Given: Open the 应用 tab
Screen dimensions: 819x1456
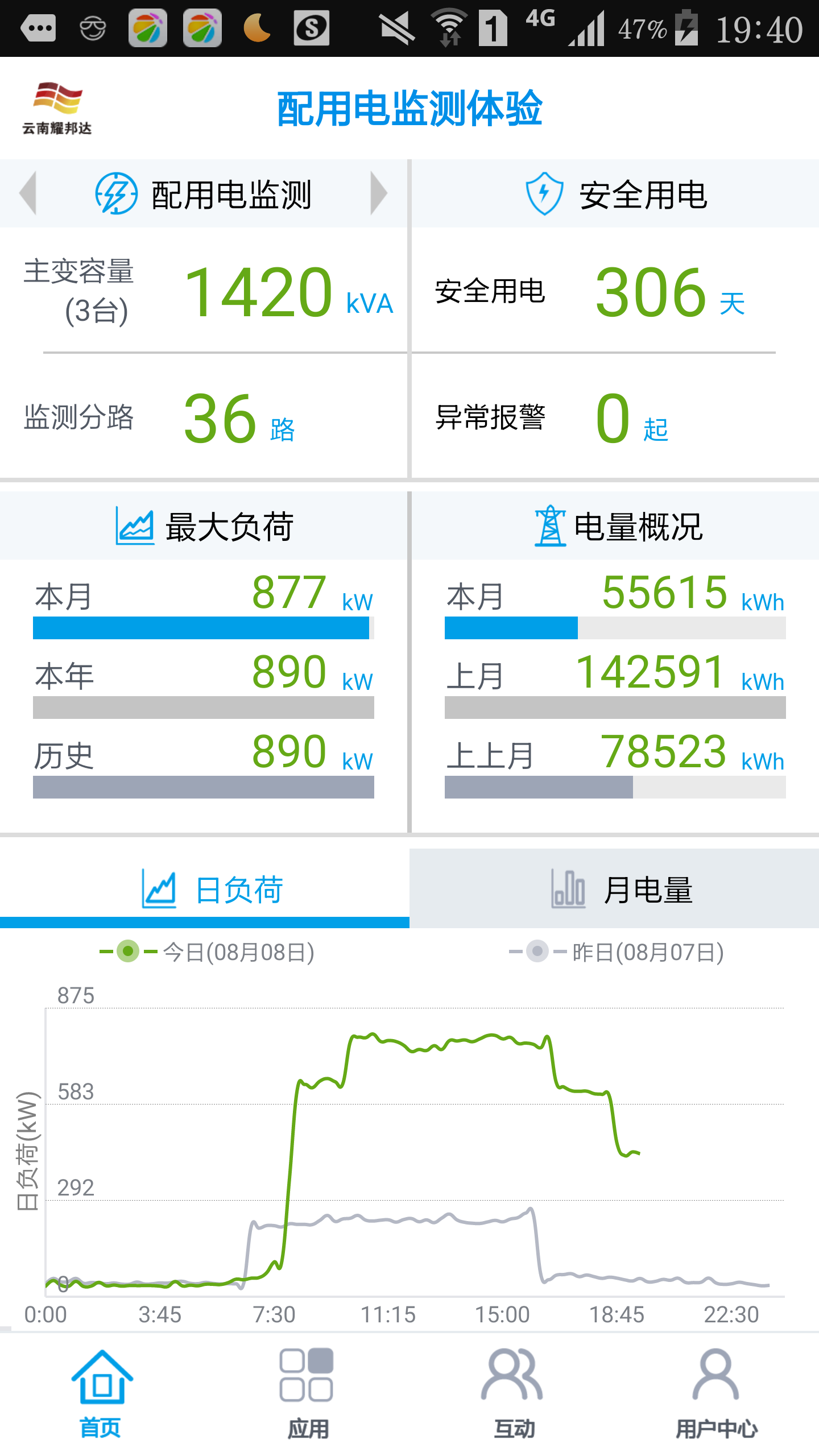Looking at the screenshot, I should pos(307,1393).
